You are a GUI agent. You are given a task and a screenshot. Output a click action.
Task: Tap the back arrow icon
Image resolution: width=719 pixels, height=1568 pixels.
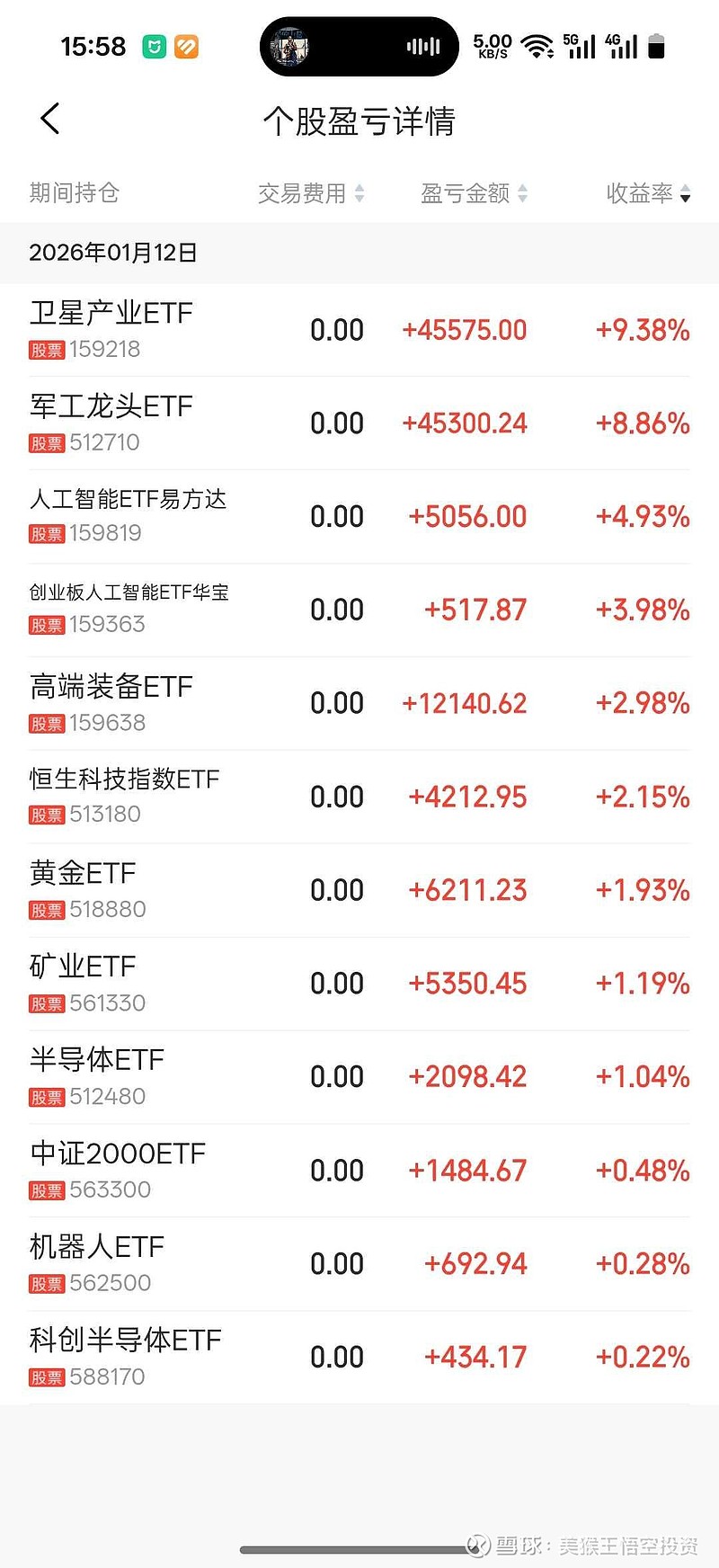coord(49,118)
